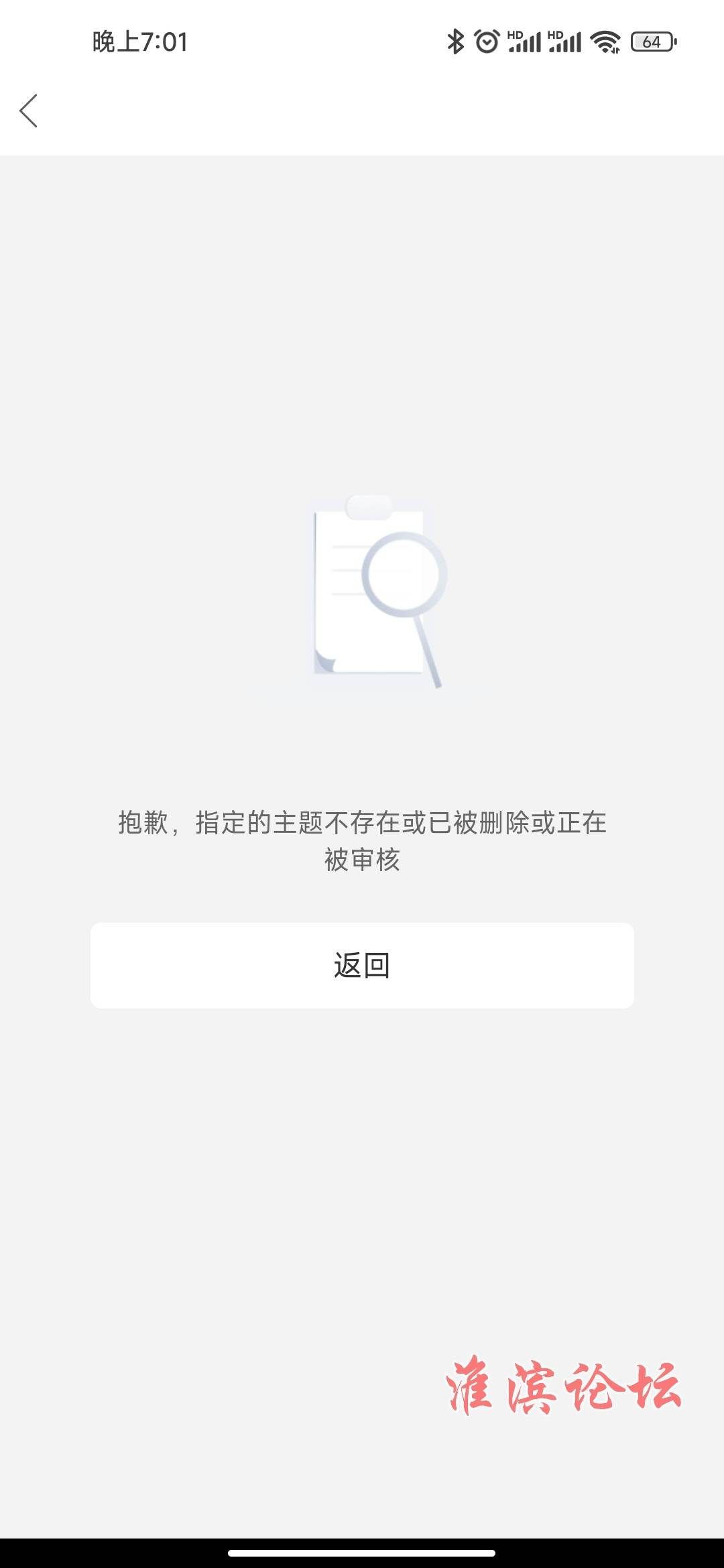The height and width of the screenshot is (1568, 724).
Task: Tap the back arrow at top left
Action: click(28, 111)
